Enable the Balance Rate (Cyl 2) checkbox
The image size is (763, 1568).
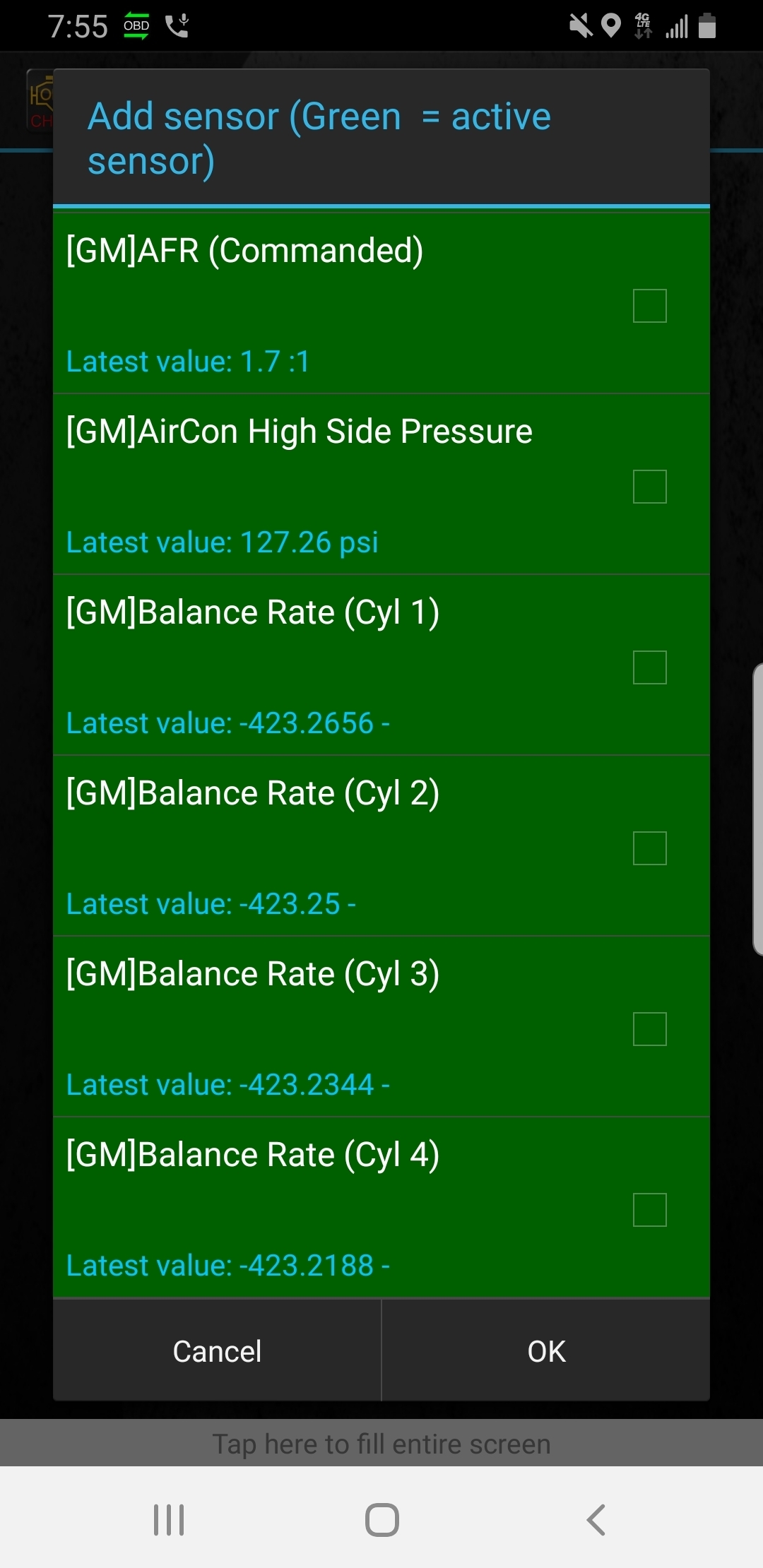click(649, 848)
